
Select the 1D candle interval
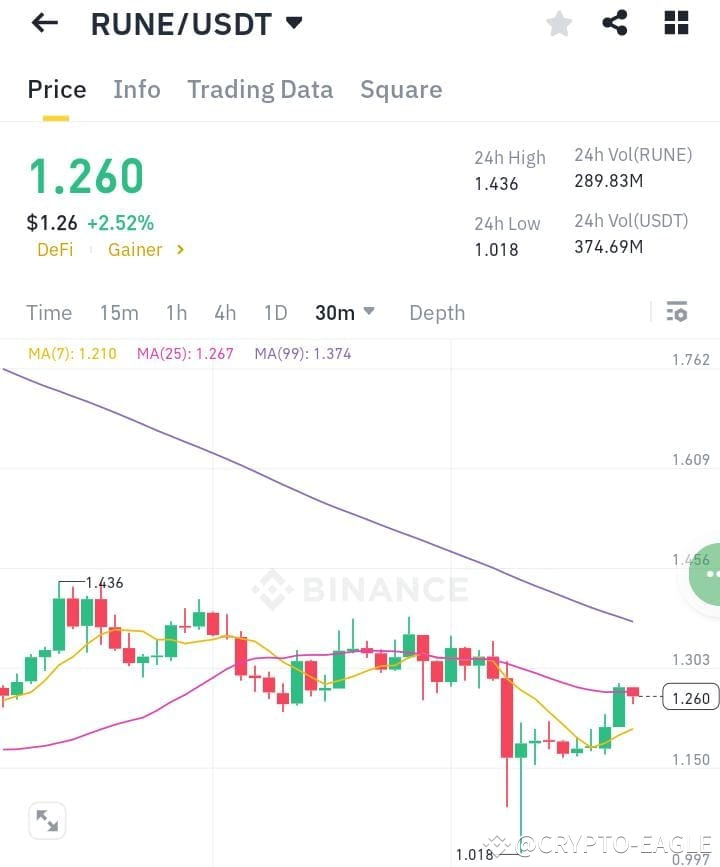275,312
